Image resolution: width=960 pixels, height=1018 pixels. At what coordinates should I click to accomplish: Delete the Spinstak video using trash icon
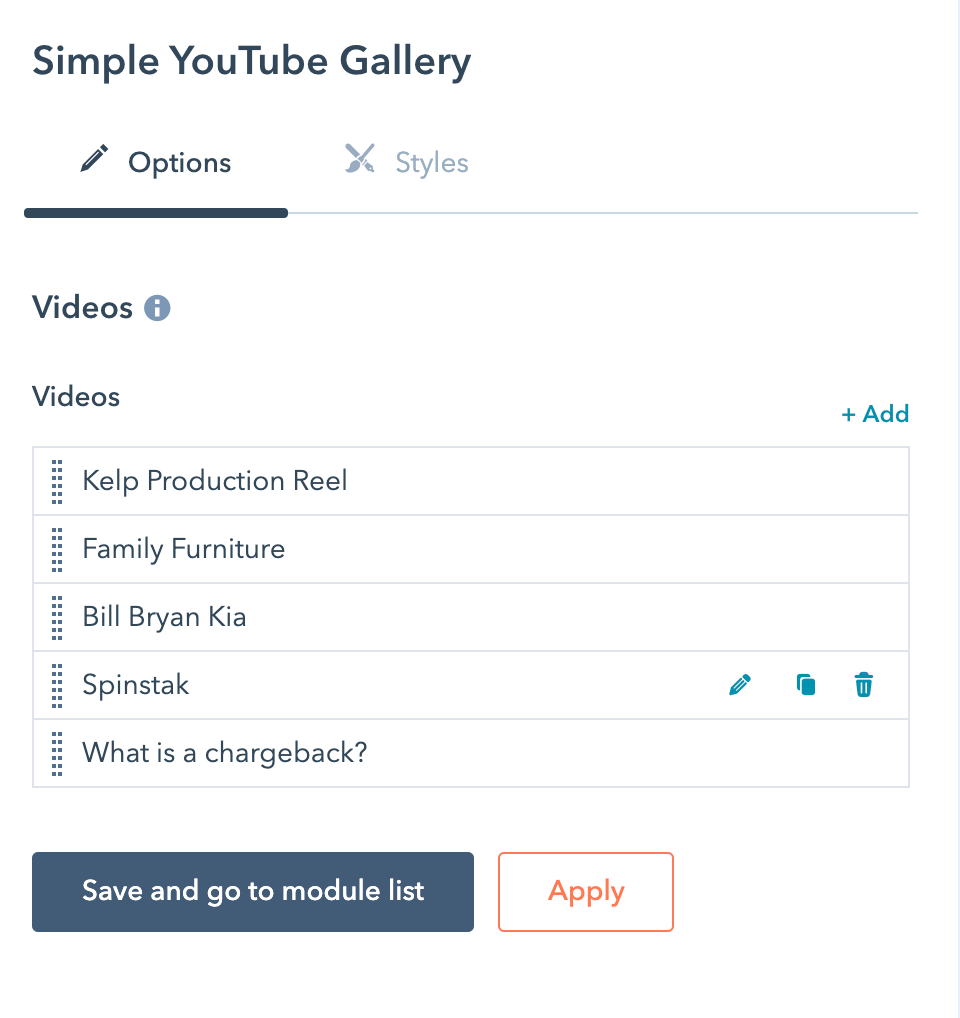click(x=863, y=684)
